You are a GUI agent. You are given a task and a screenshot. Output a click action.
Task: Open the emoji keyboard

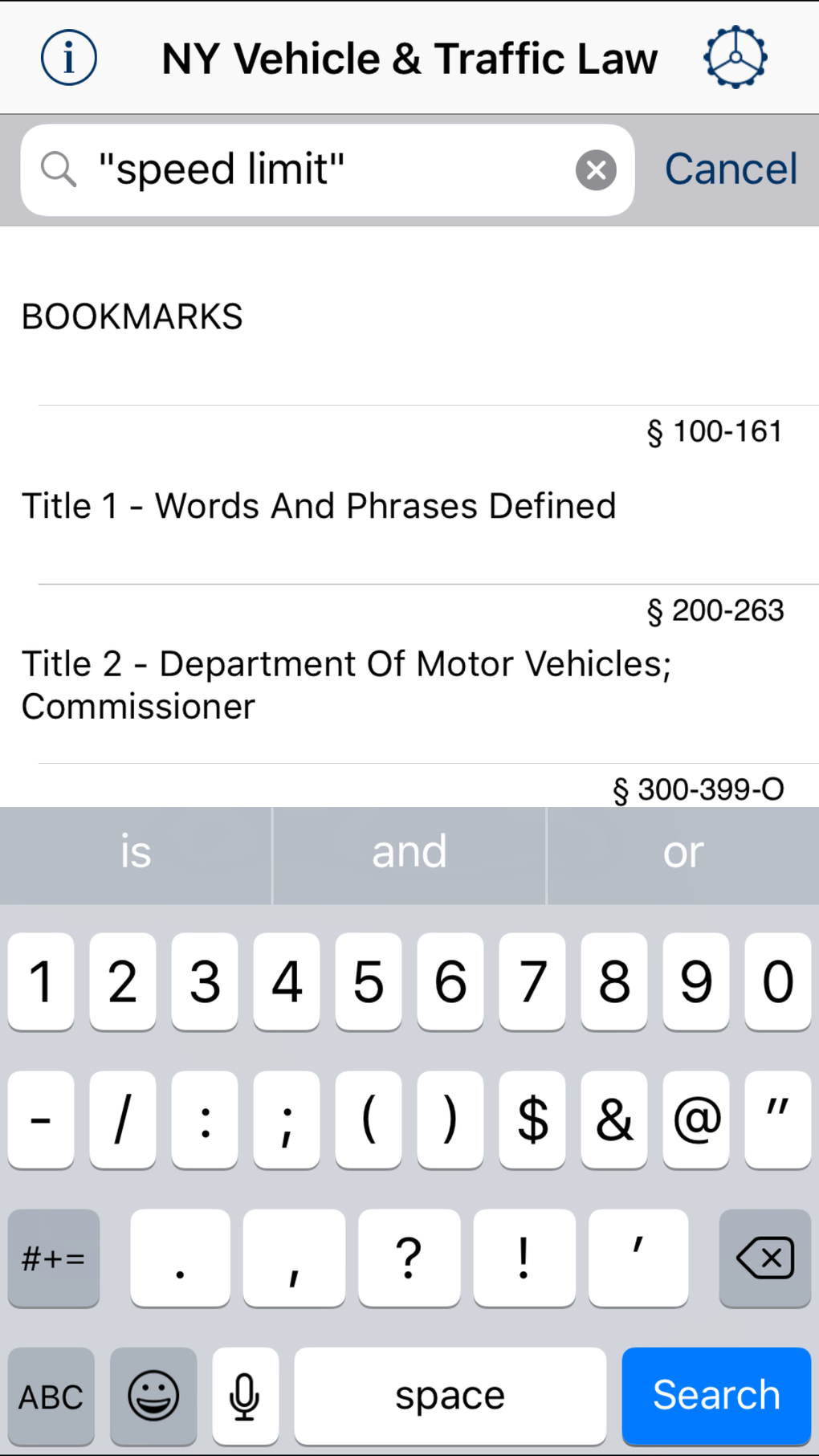[153, 1396]
